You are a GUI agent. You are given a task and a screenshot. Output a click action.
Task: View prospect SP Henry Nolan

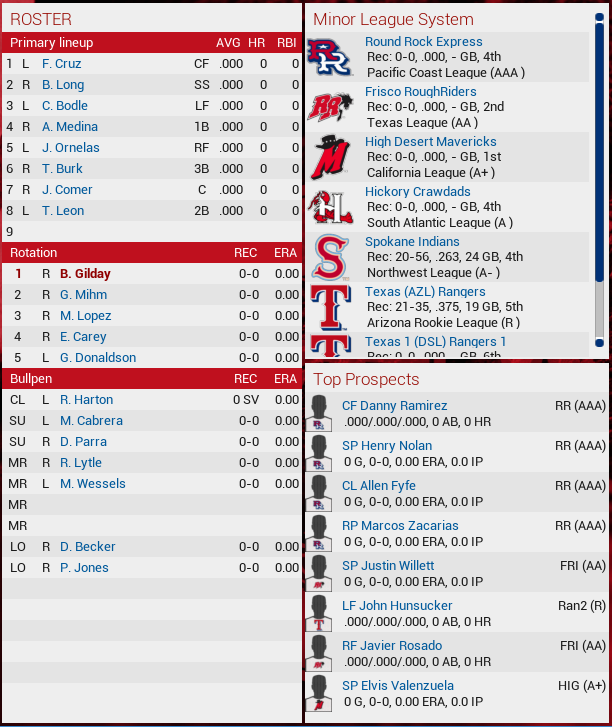tap(387, 446)
